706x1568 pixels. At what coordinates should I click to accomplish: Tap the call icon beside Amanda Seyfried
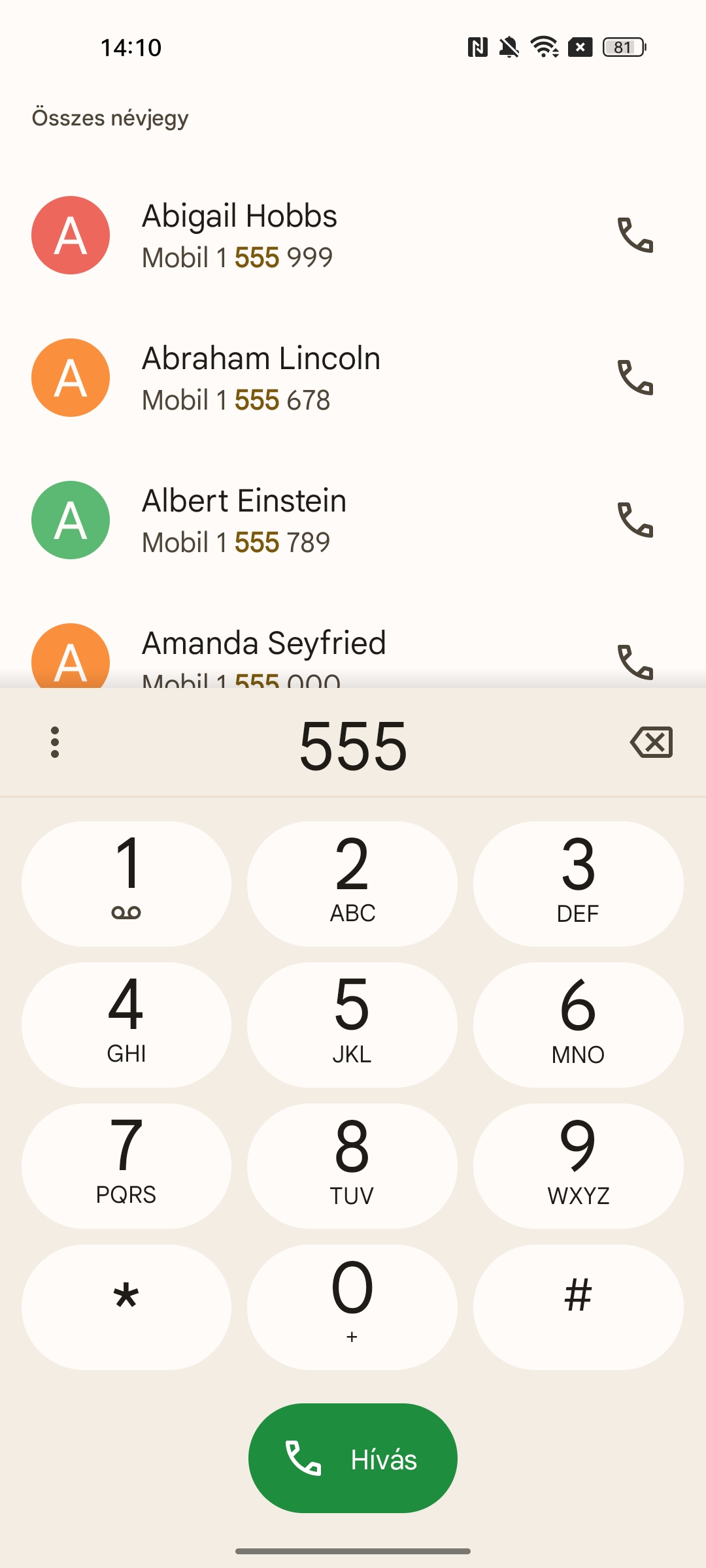tap(635, 661)
